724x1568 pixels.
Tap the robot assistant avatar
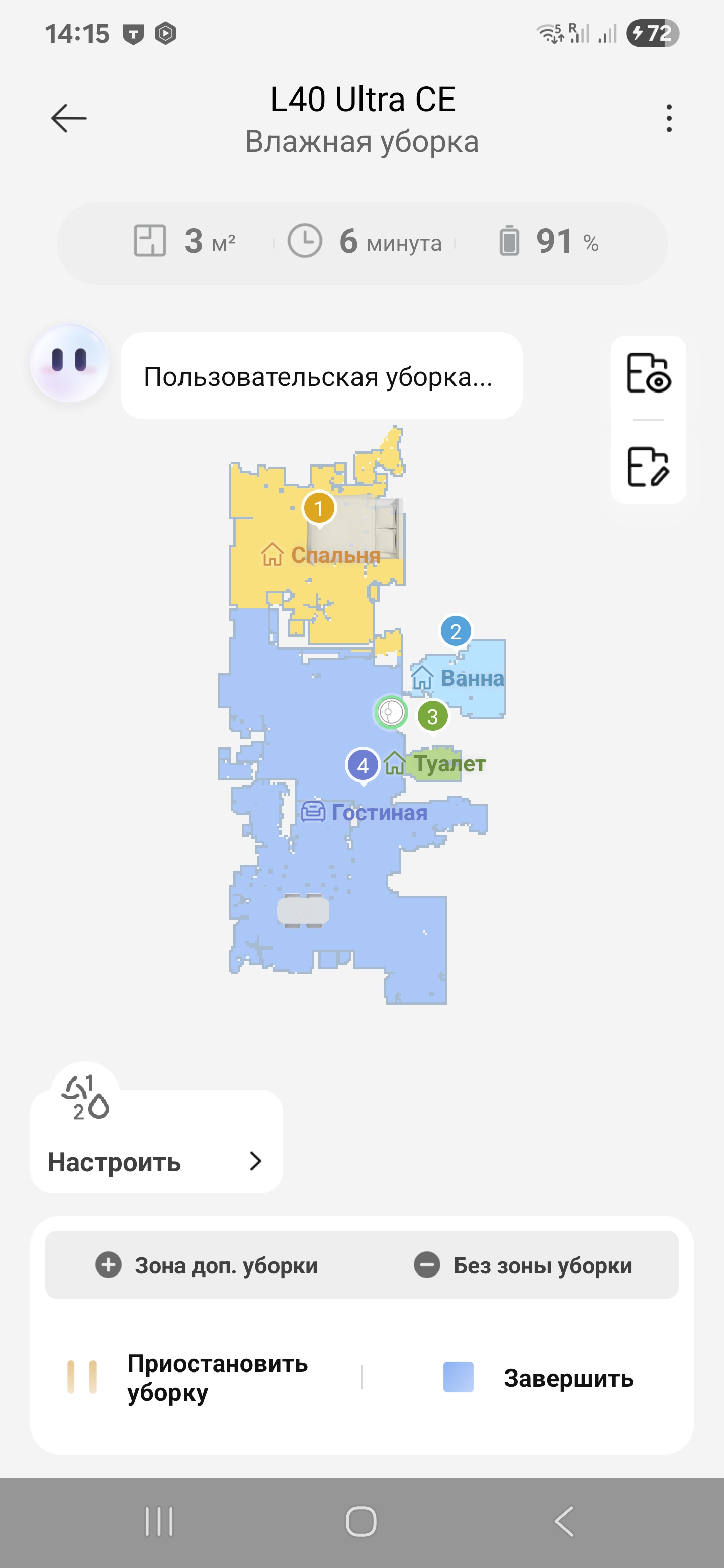pos(70,363)
